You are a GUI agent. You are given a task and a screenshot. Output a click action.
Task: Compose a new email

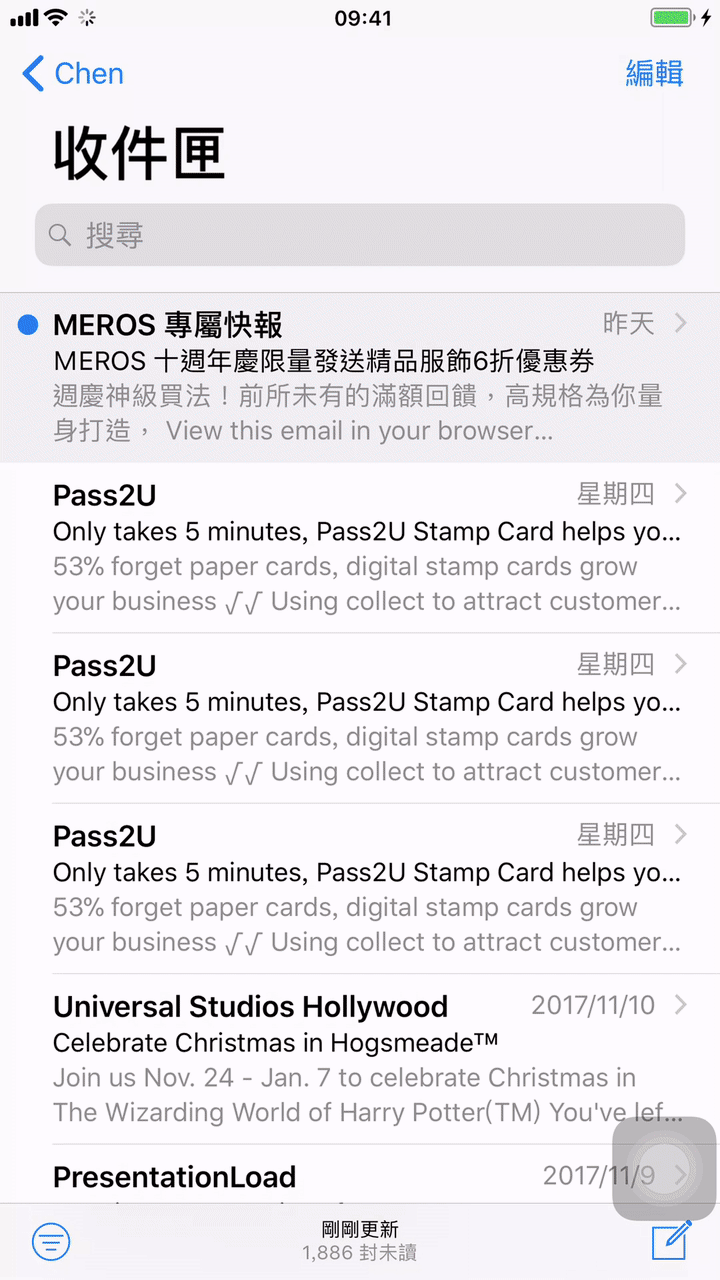tap(671, 1240)
